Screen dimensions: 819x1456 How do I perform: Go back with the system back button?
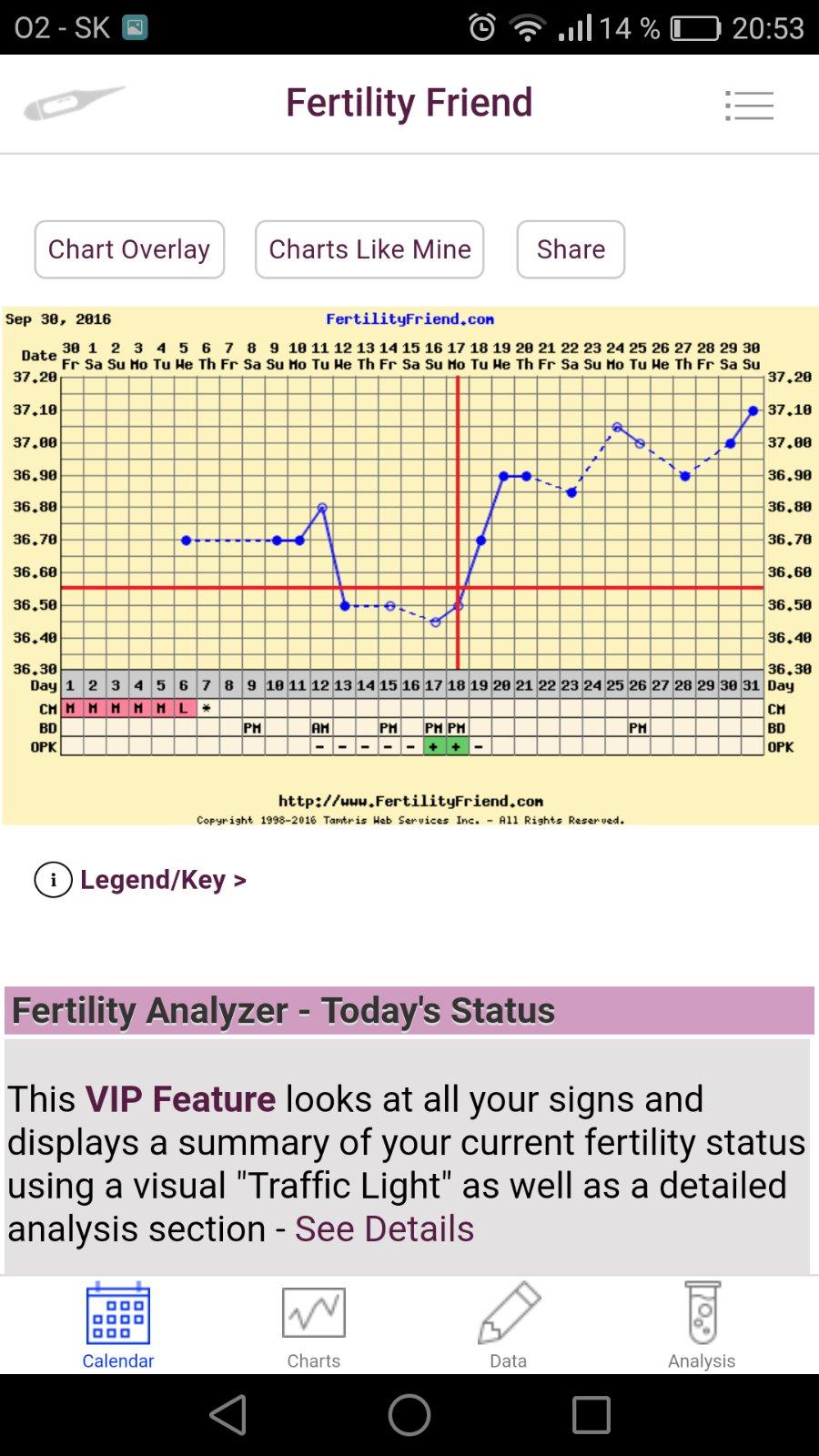[227, 1415]
